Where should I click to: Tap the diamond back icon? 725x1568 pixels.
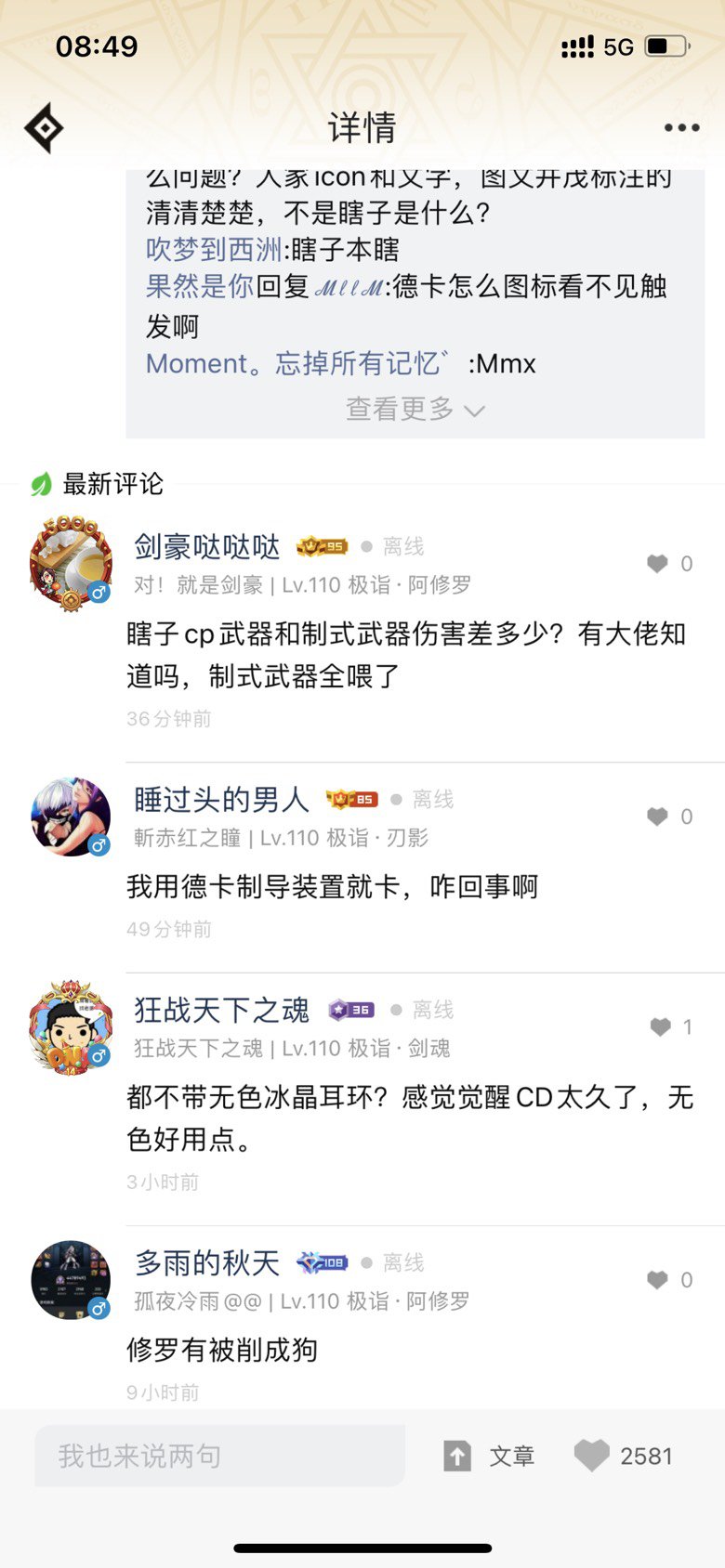tap(44, 128)
